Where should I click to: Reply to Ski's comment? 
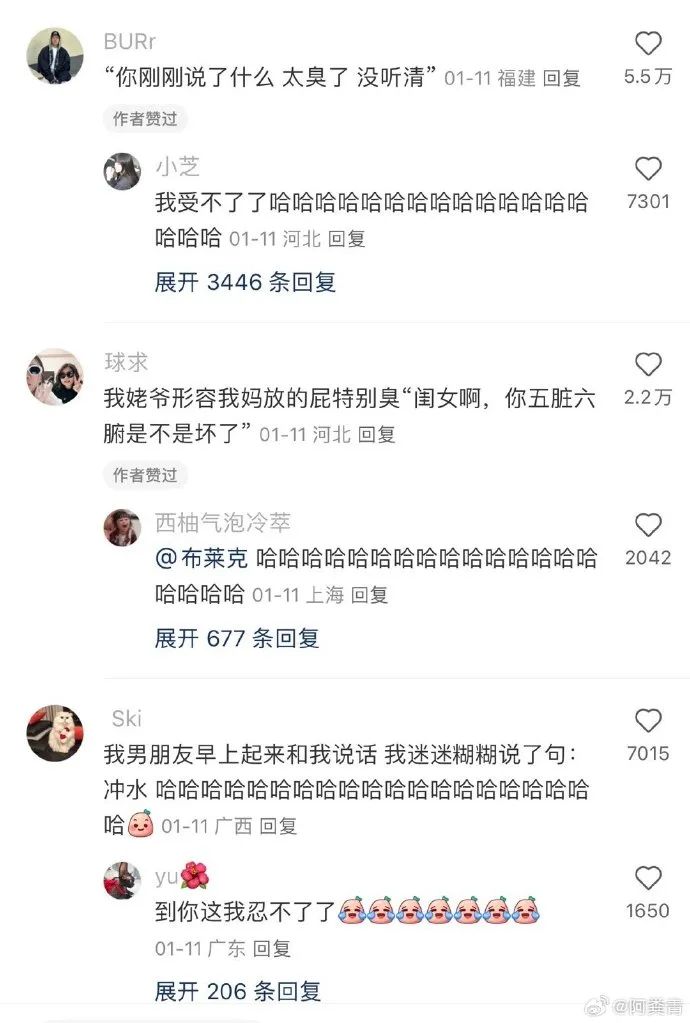click(278, 827)
